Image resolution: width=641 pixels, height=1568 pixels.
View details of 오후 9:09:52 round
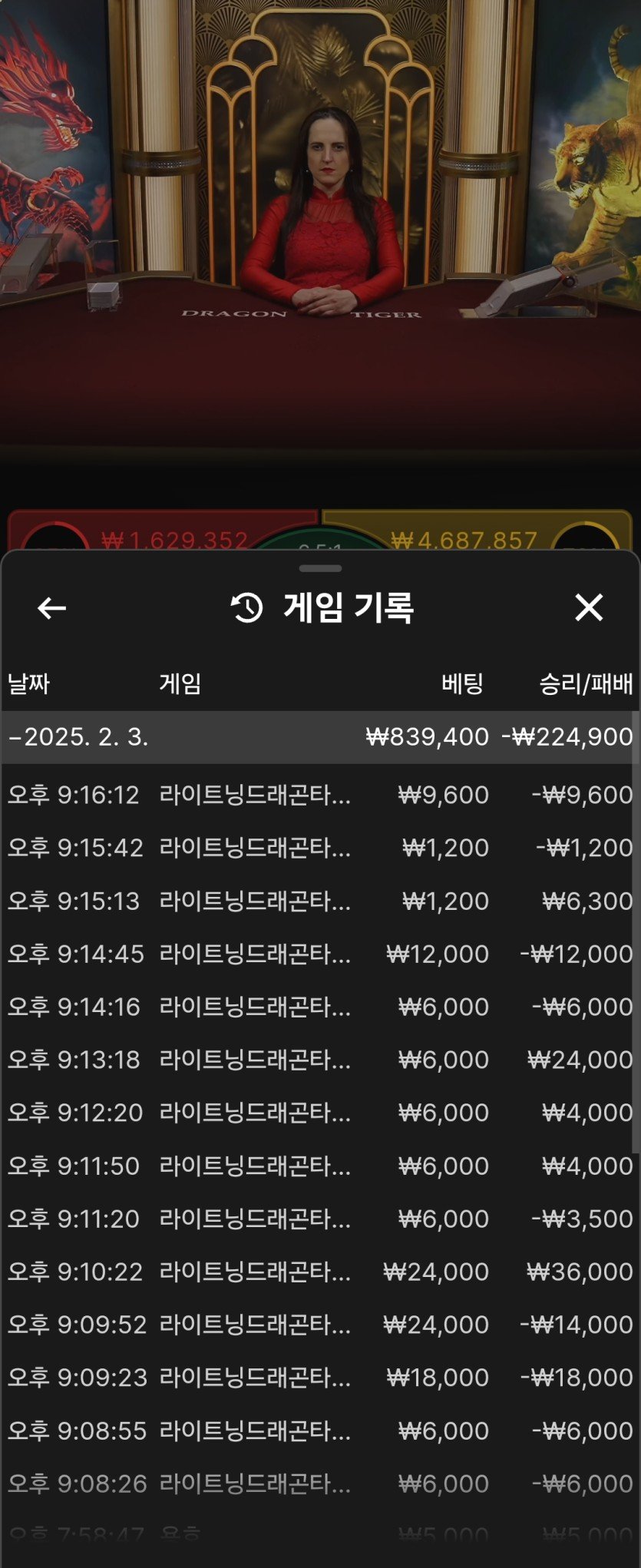pos(319,1325)
